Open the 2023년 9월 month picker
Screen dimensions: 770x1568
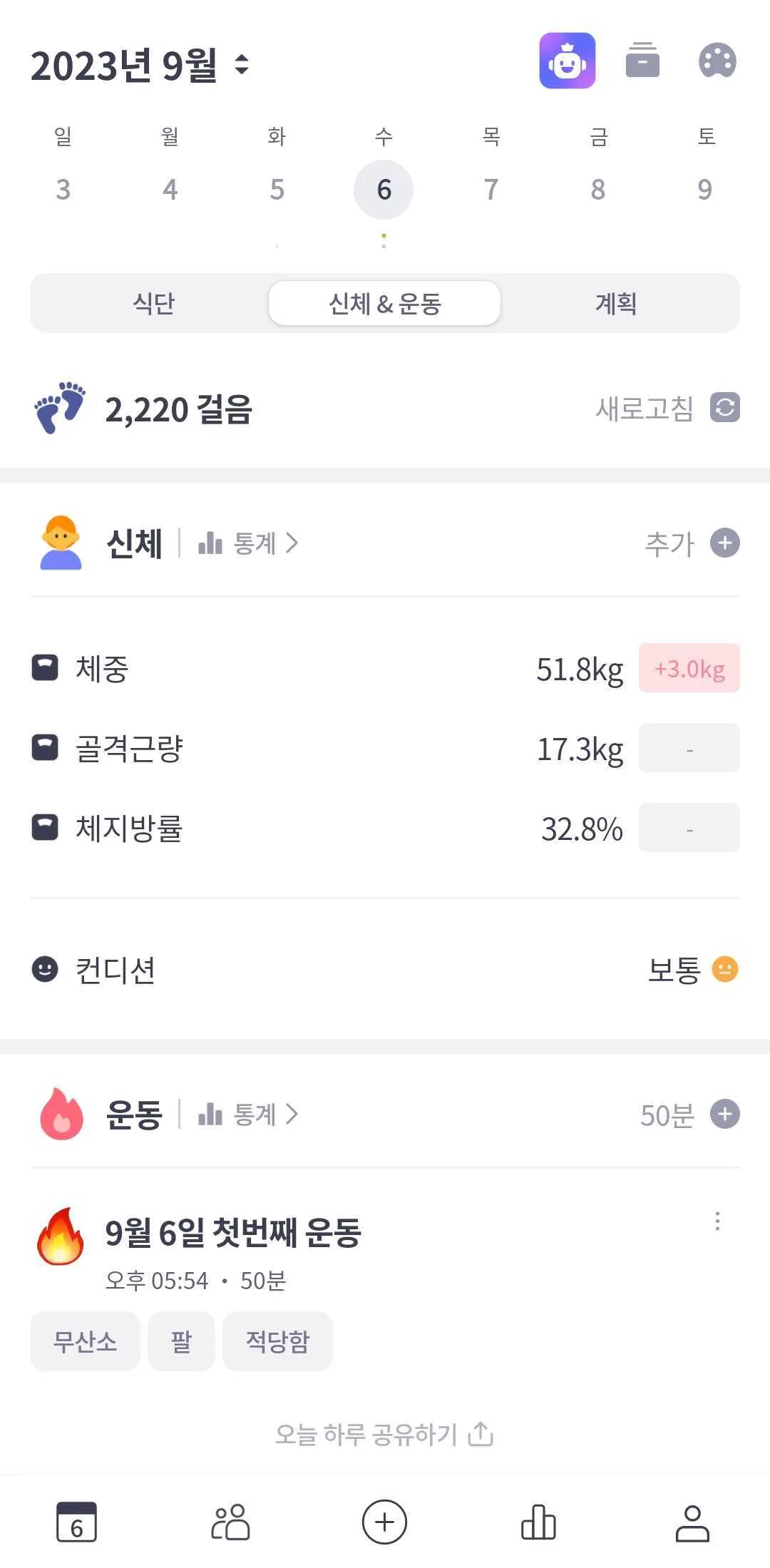tap(140, 66)
